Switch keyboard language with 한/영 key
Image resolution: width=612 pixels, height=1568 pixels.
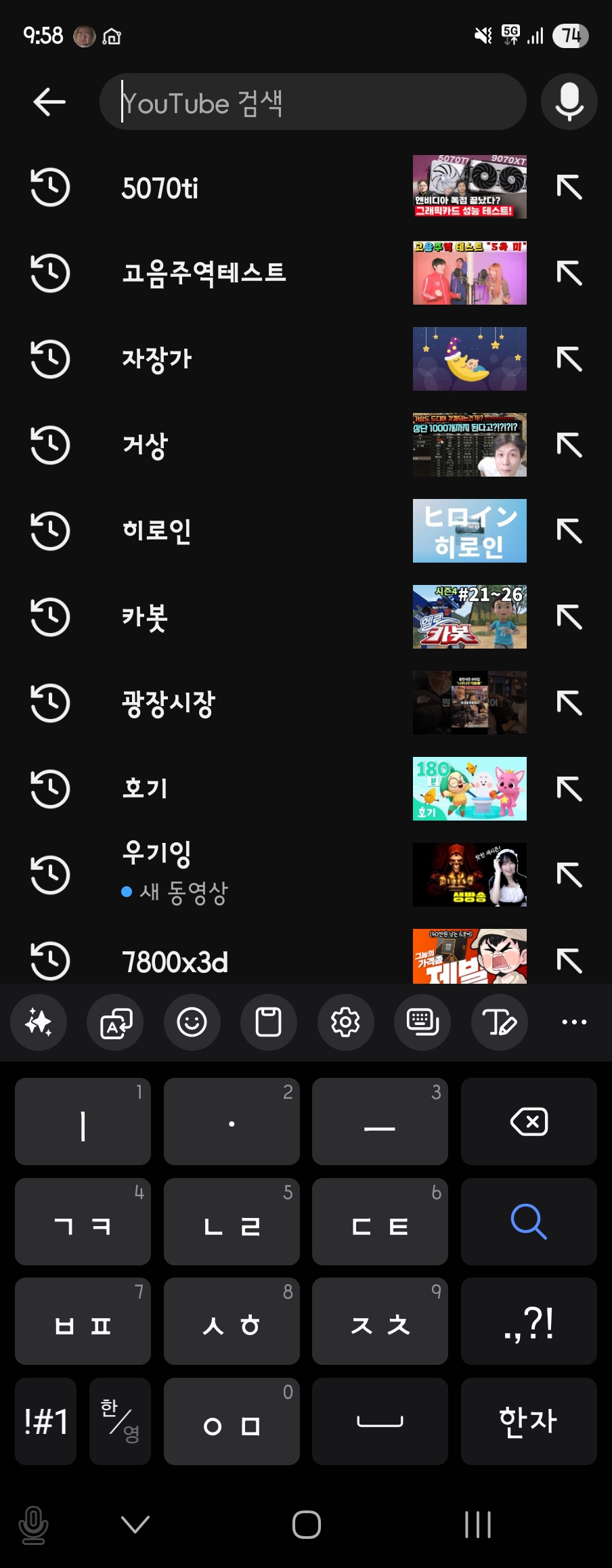[x=120, y=1421]
